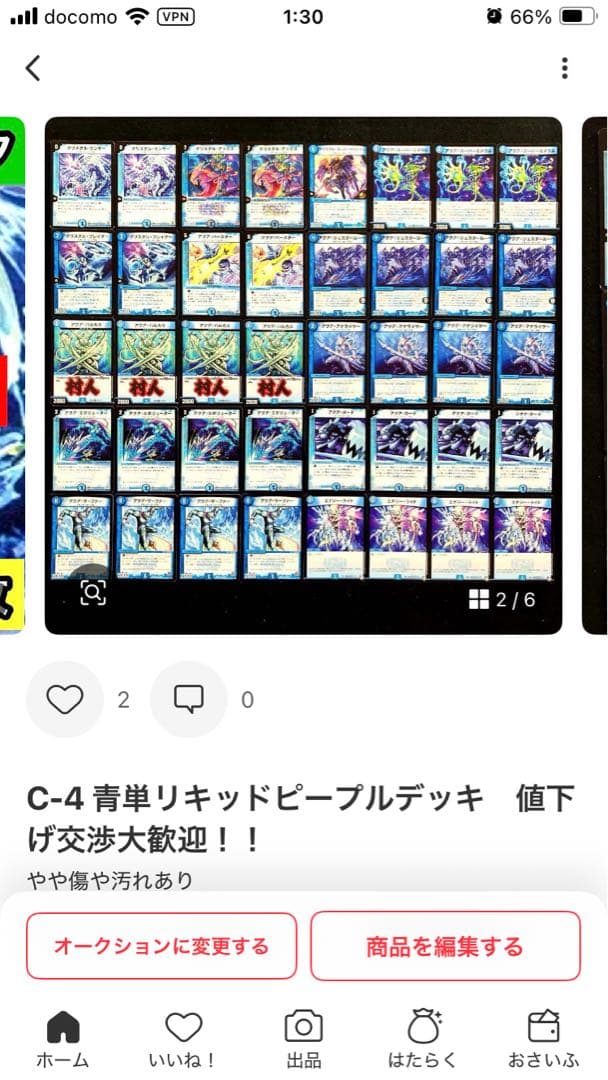Open the comments bubble

(189, 700)
